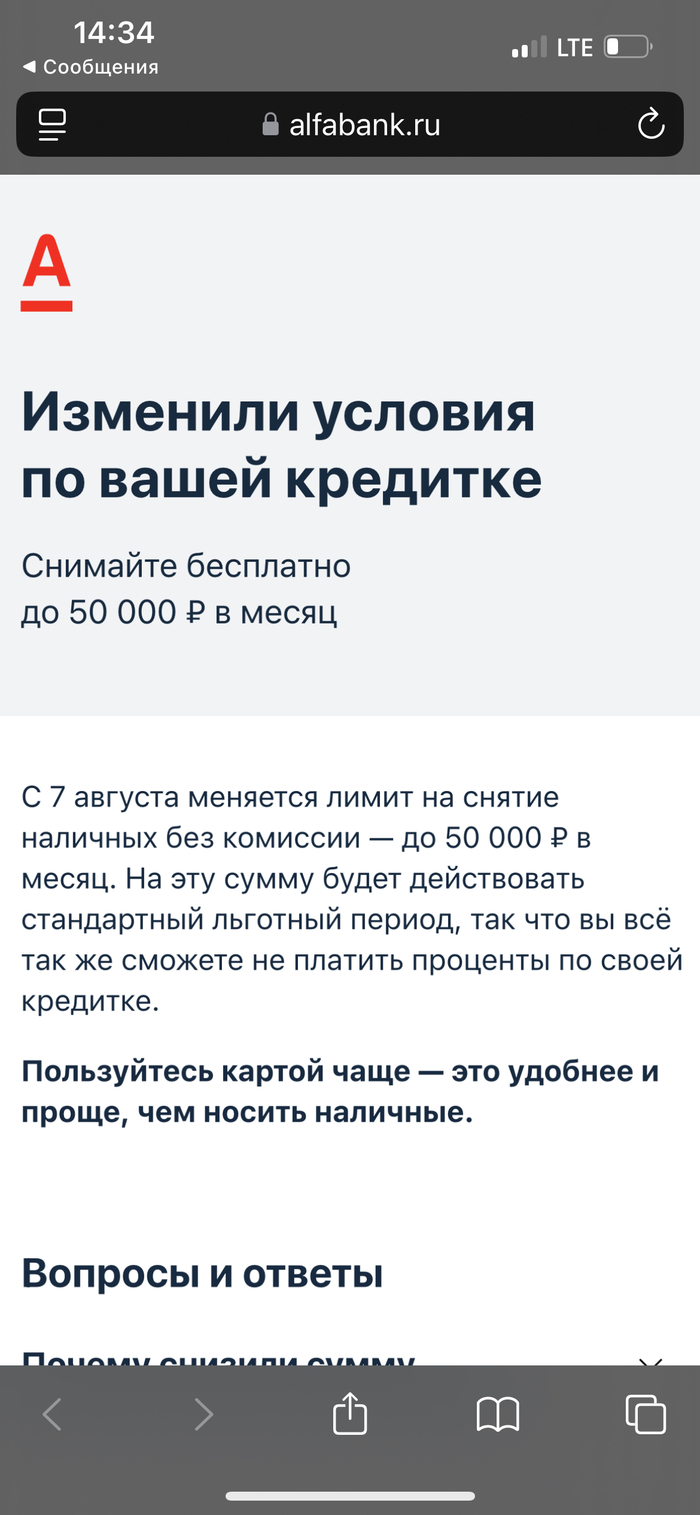Return to the Сообщения app
The height and width of the screenshot is (1515, 700).
pyautogui.click(x=90, y=67)
